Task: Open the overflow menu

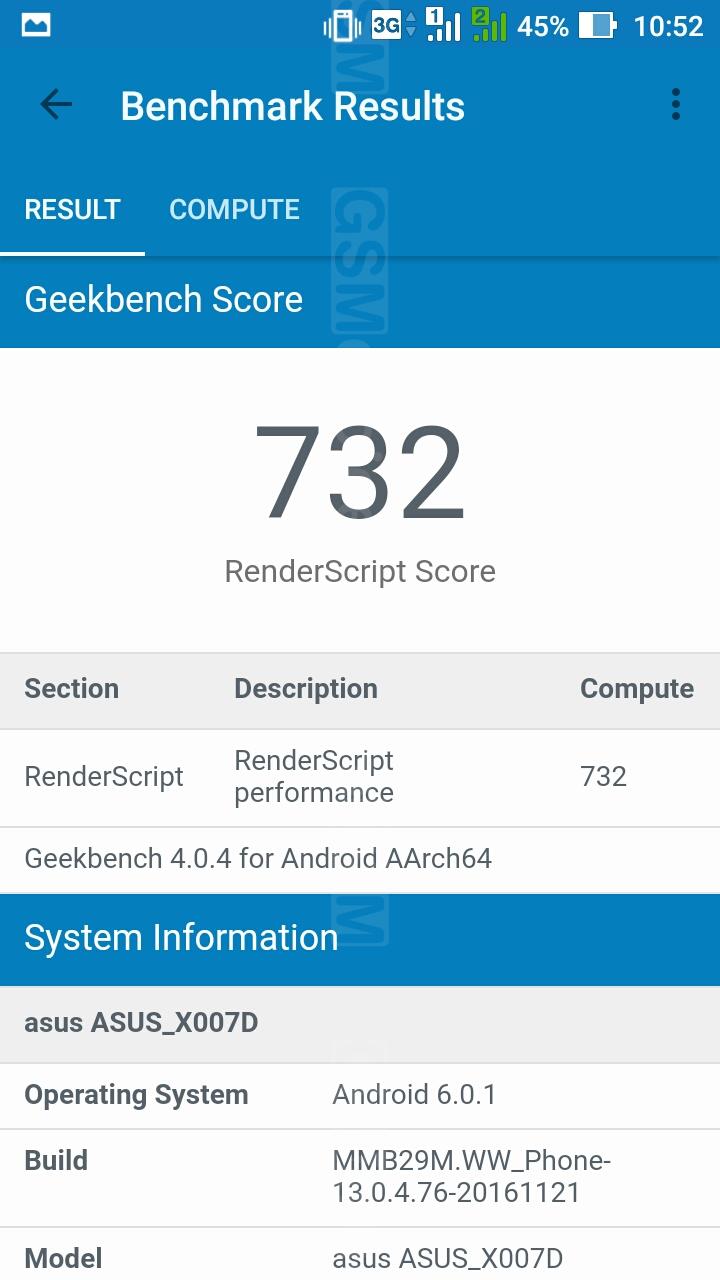Action: (x=676, y=105)
